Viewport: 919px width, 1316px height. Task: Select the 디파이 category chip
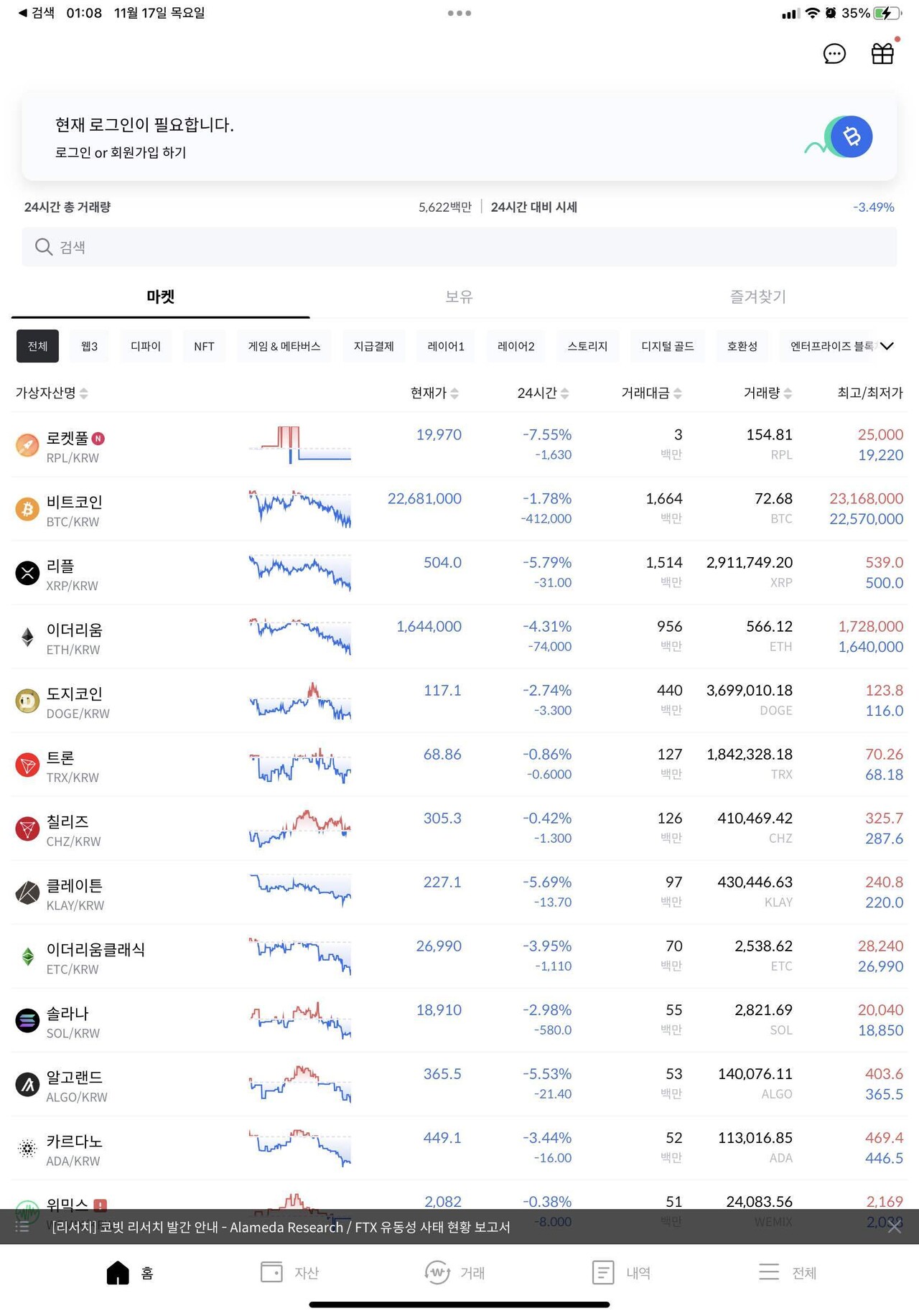point(146,346)
